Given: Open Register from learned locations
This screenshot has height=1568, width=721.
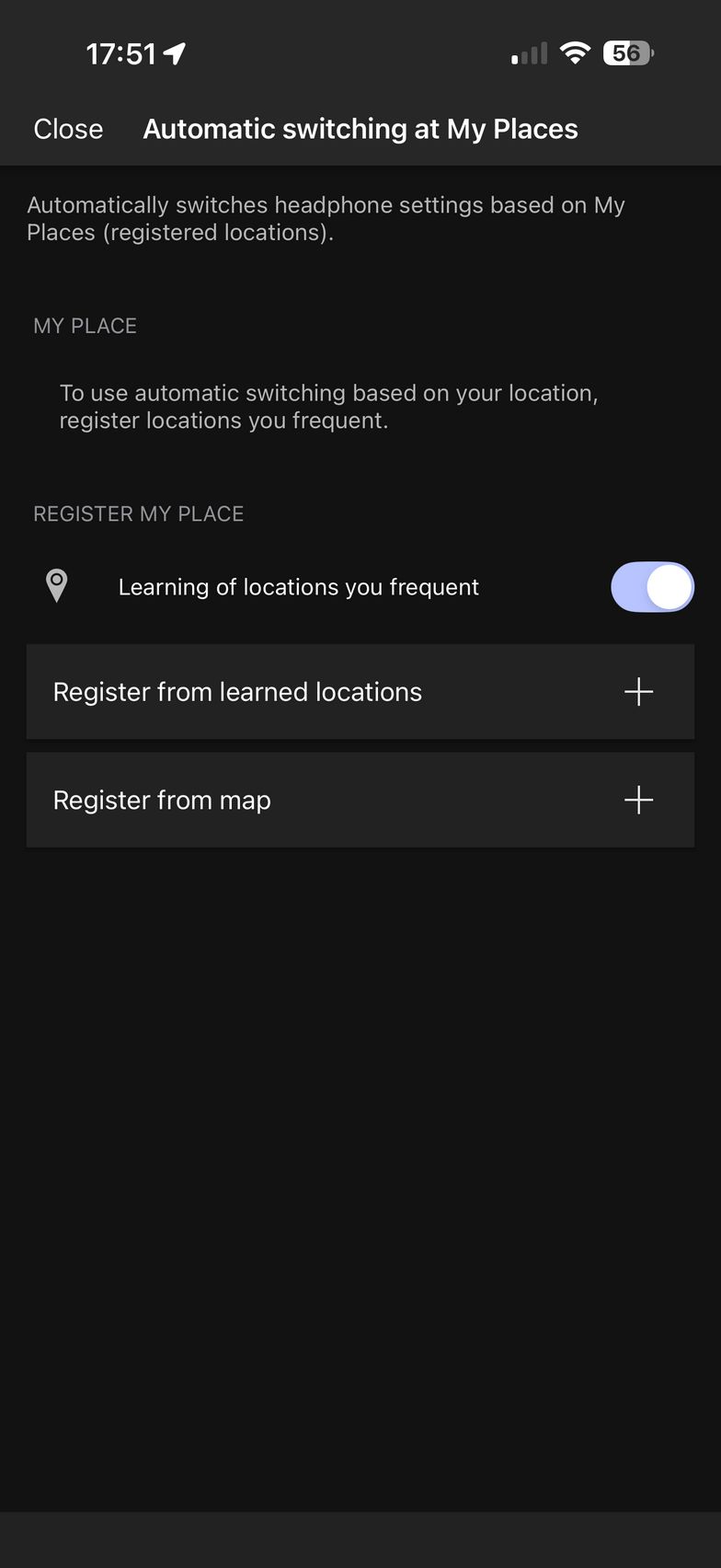Looking at the screenshot, I should point(360,692).
